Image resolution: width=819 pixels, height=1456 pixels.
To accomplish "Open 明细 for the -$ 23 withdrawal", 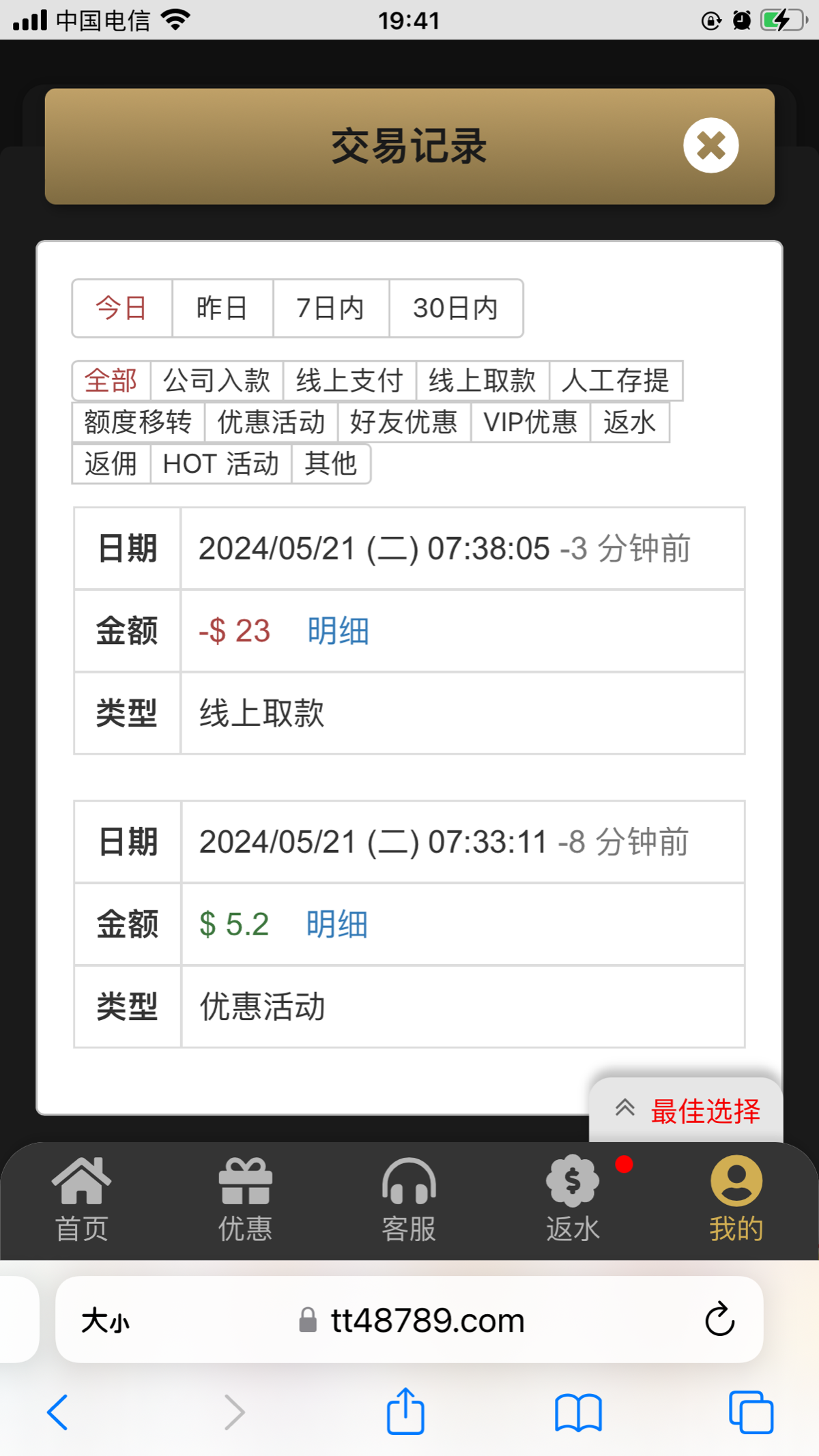I will point(338,631).
